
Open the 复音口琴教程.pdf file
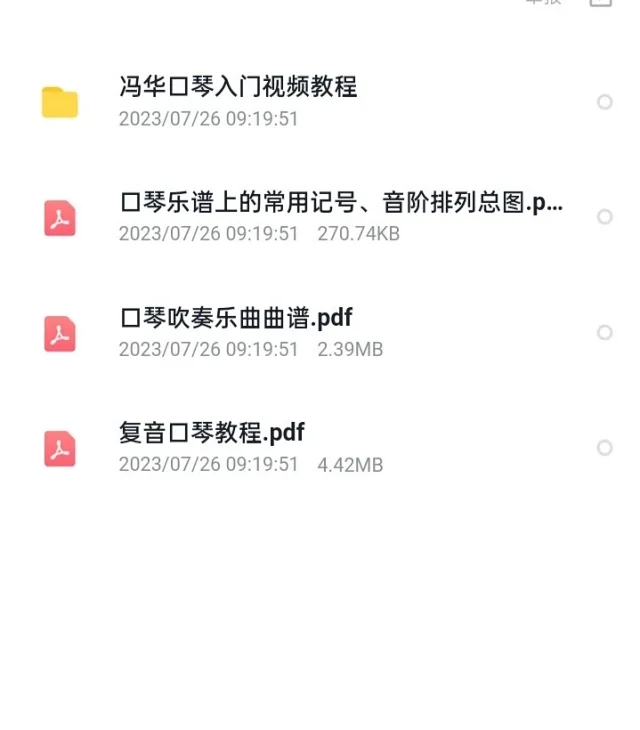point(212,433)
